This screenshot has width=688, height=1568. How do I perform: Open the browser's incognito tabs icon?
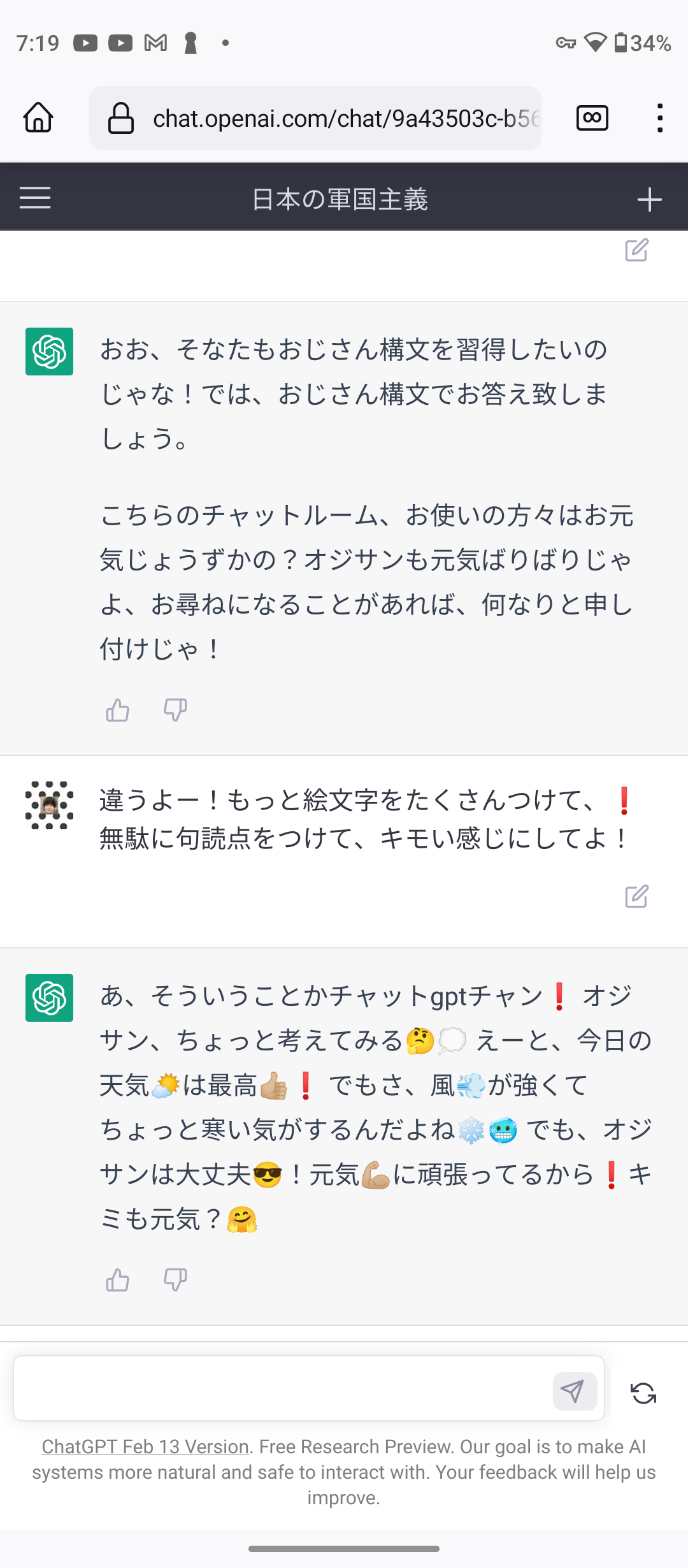pos(592,118)
